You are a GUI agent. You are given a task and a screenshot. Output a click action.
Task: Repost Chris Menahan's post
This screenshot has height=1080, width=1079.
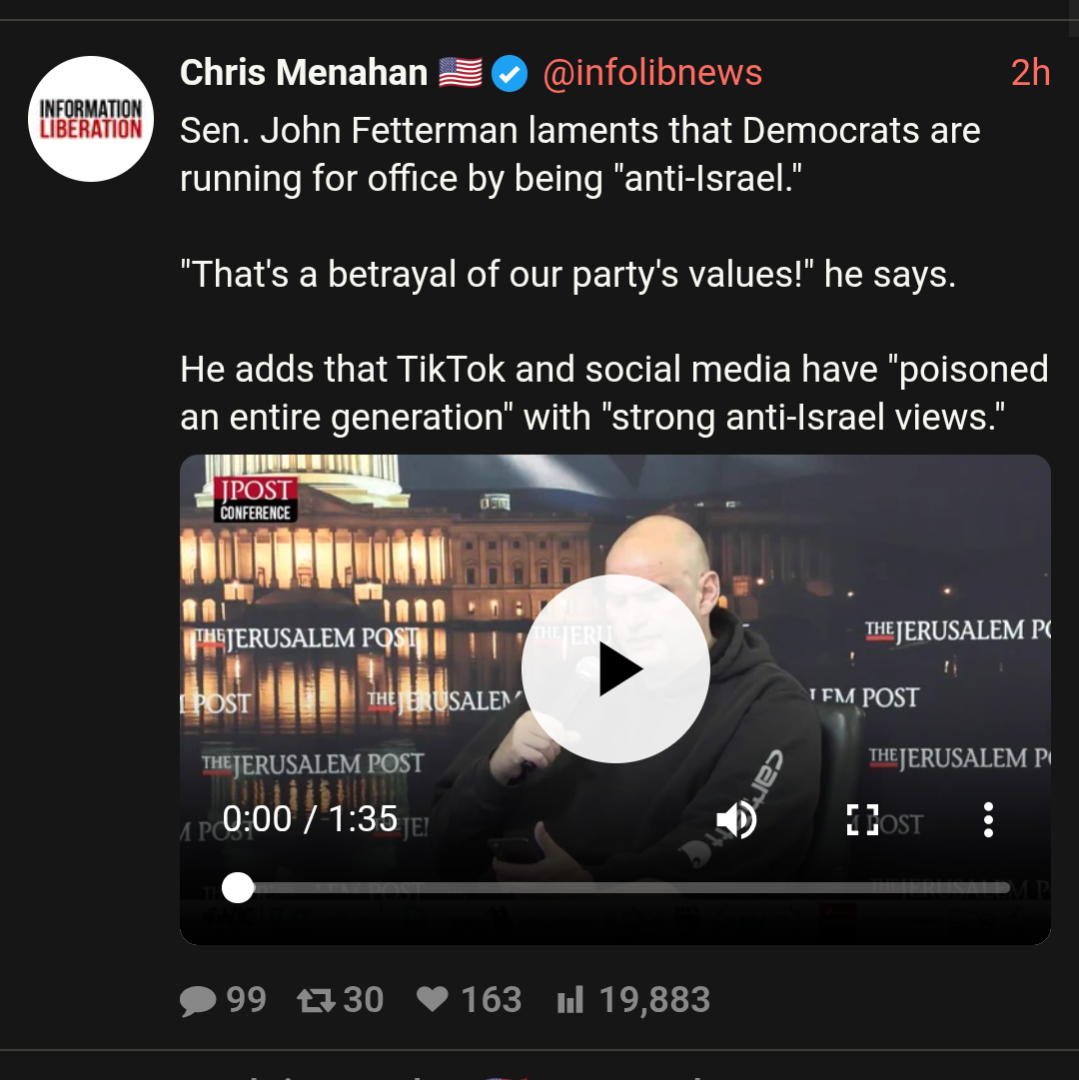(x=341, y=1000)
